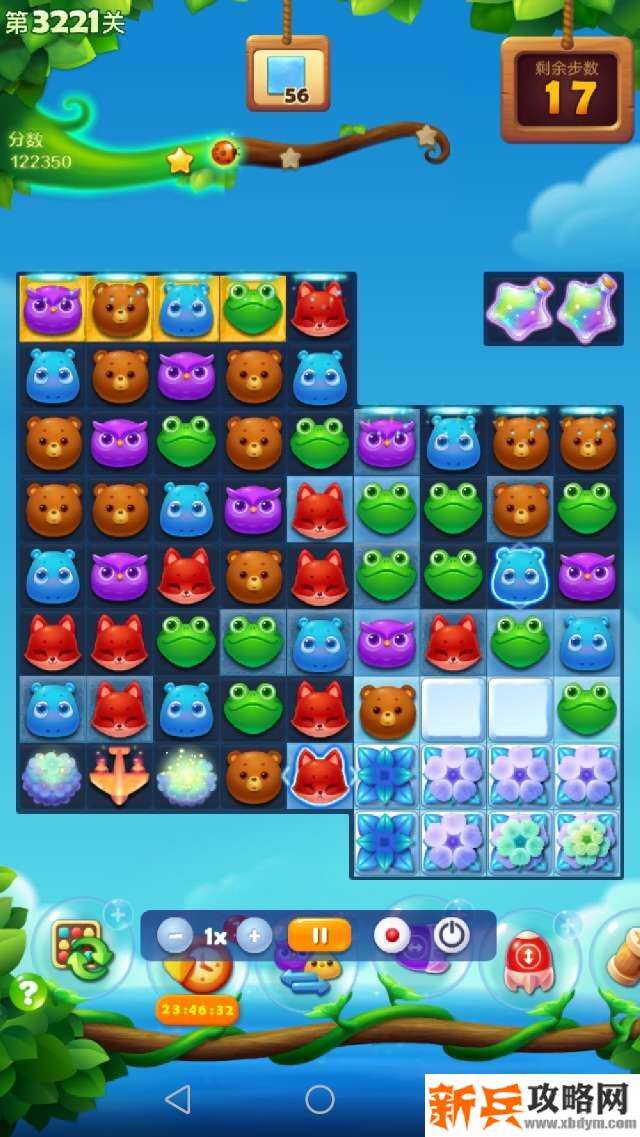The image size is (640, 1137).
Task: Start recording with the red record button
Action: tap(392, 936)
